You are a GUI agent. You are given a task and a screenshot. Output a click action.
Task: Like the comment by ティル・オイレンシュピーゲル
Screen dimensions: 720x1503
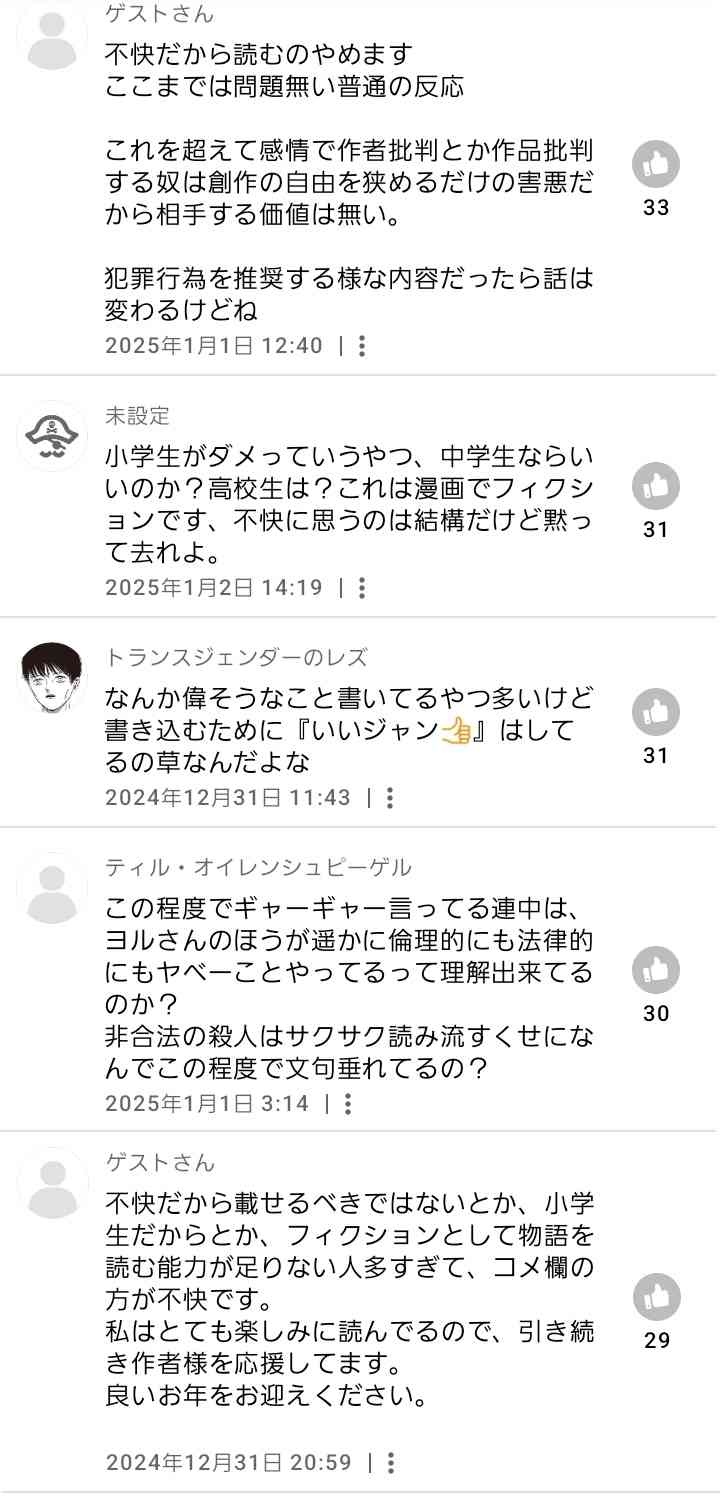[656, 970]
